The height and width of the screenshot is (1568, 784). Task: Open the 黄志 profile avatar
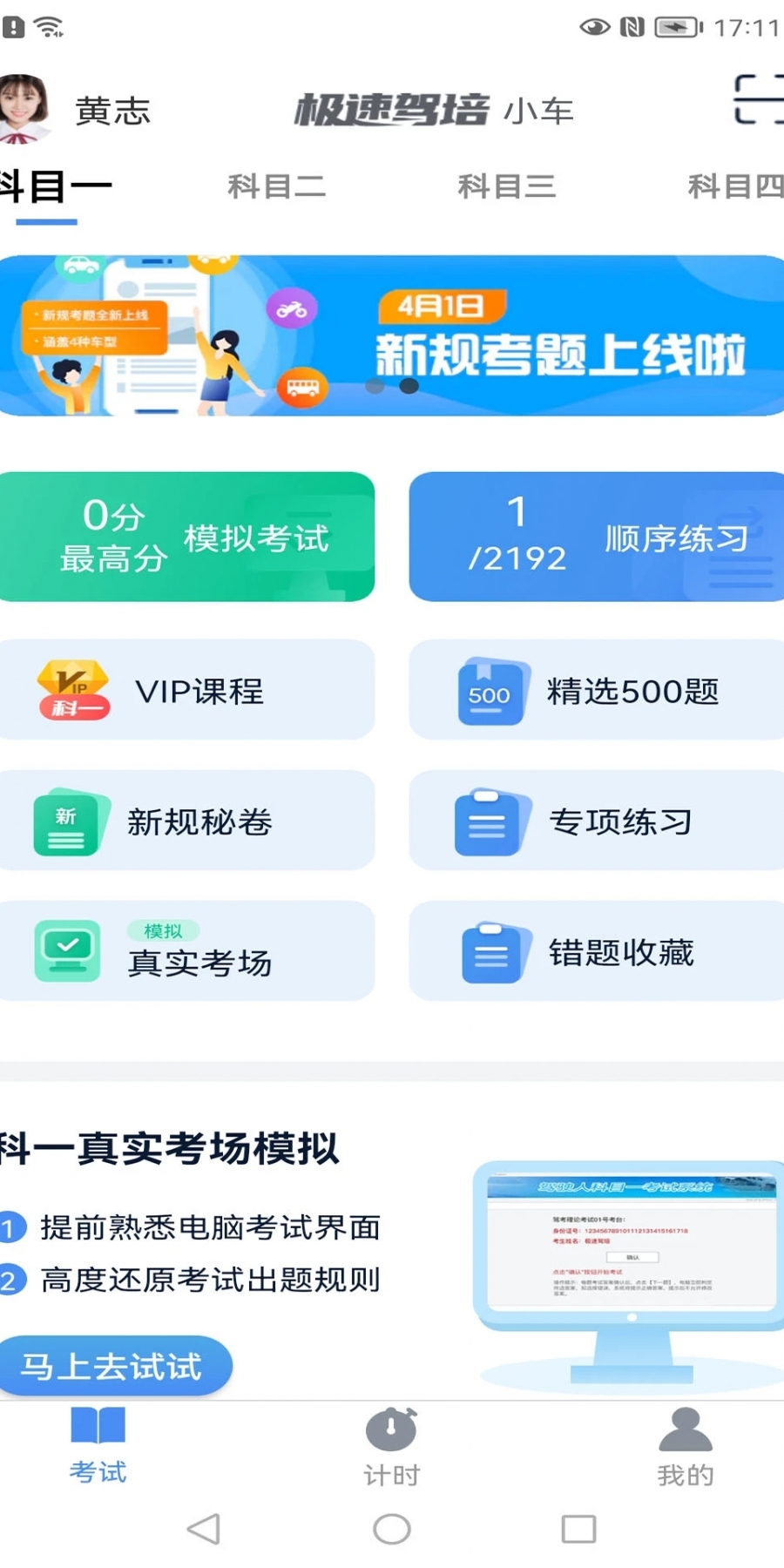[24, 109]
